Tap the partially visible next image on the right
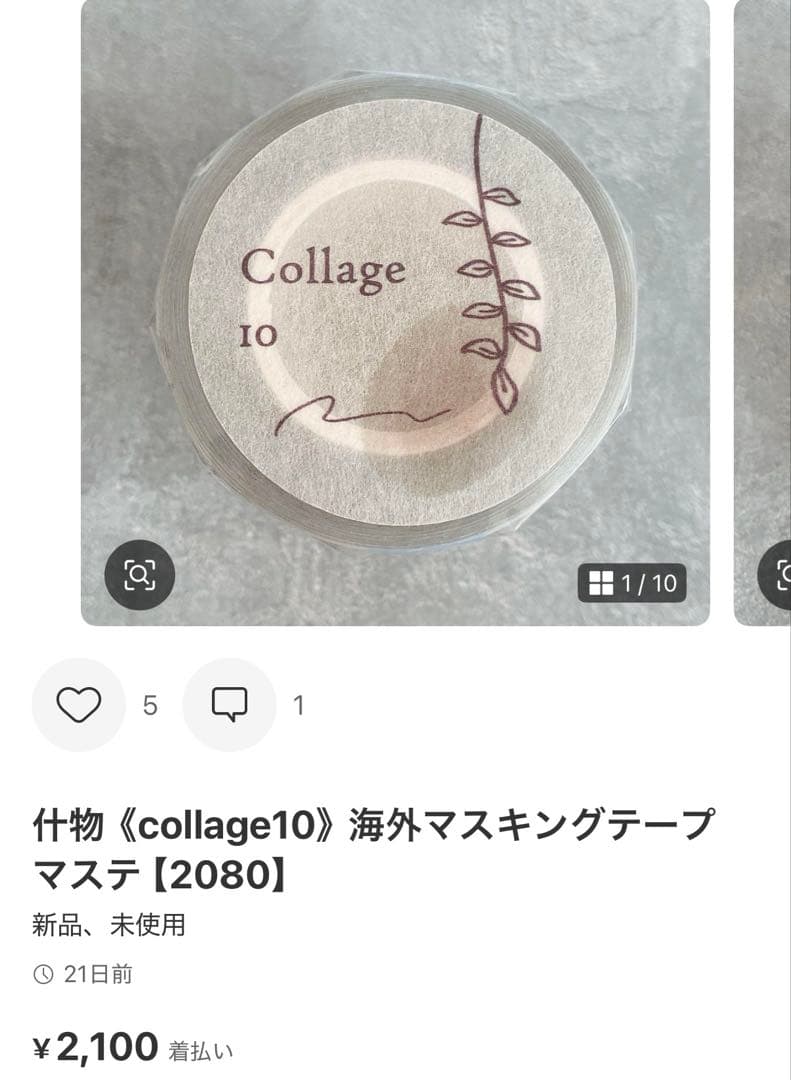The width and height of the screenshot is (791, 1080). (x=770, y=300)
